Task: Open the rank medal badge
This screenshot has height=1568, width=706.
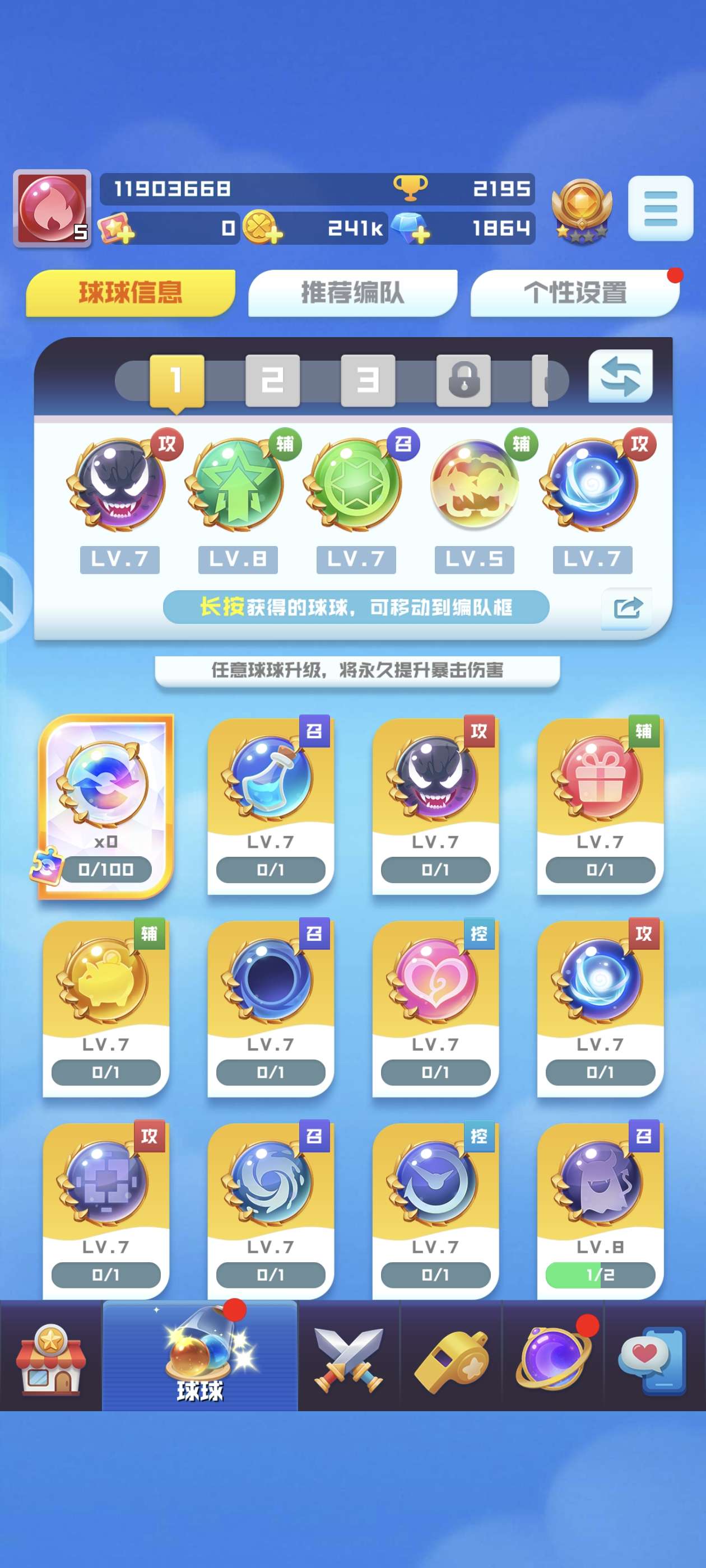Action: point(581,211)
